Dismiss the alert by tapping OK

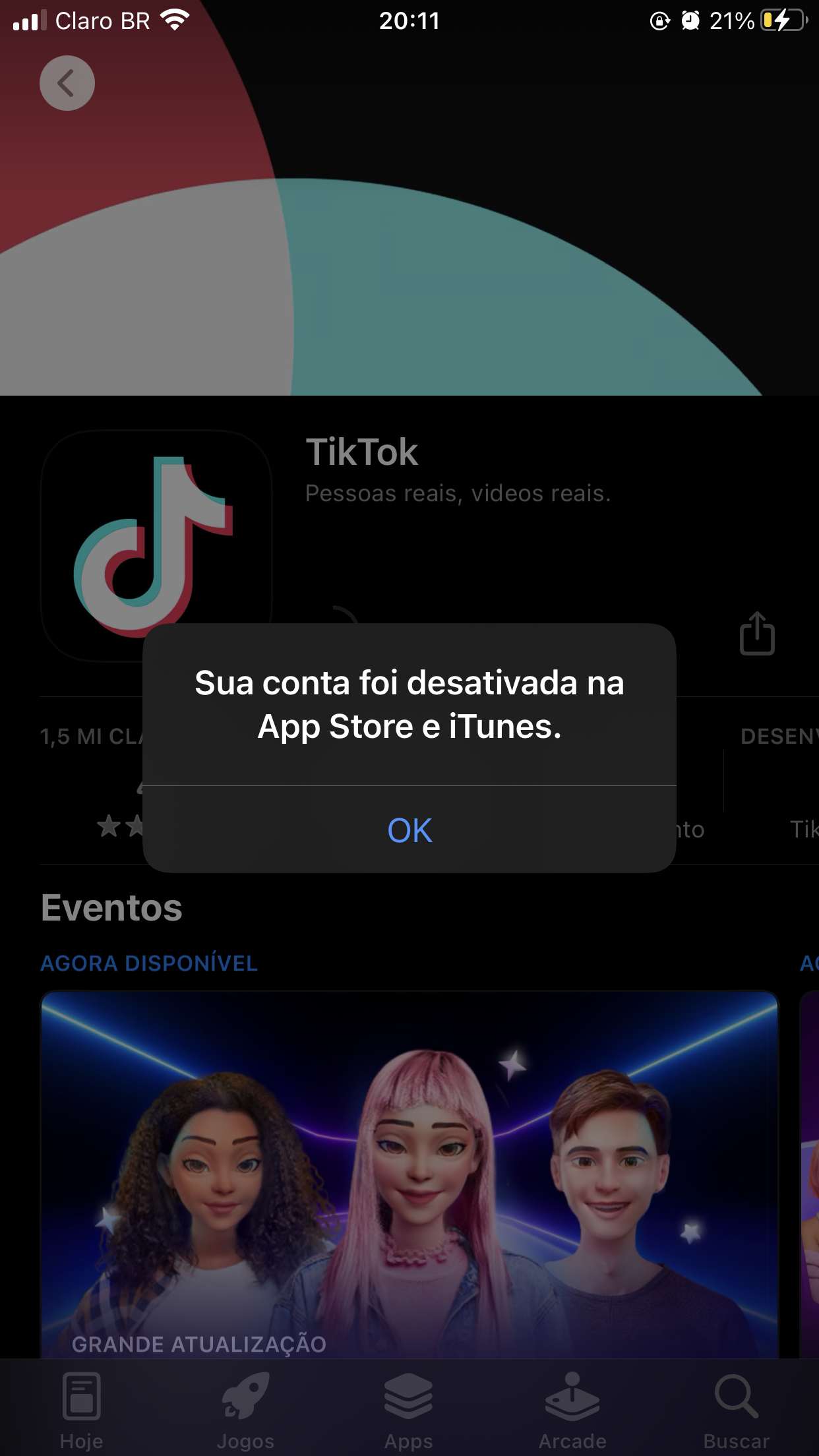tap(409, 830)
